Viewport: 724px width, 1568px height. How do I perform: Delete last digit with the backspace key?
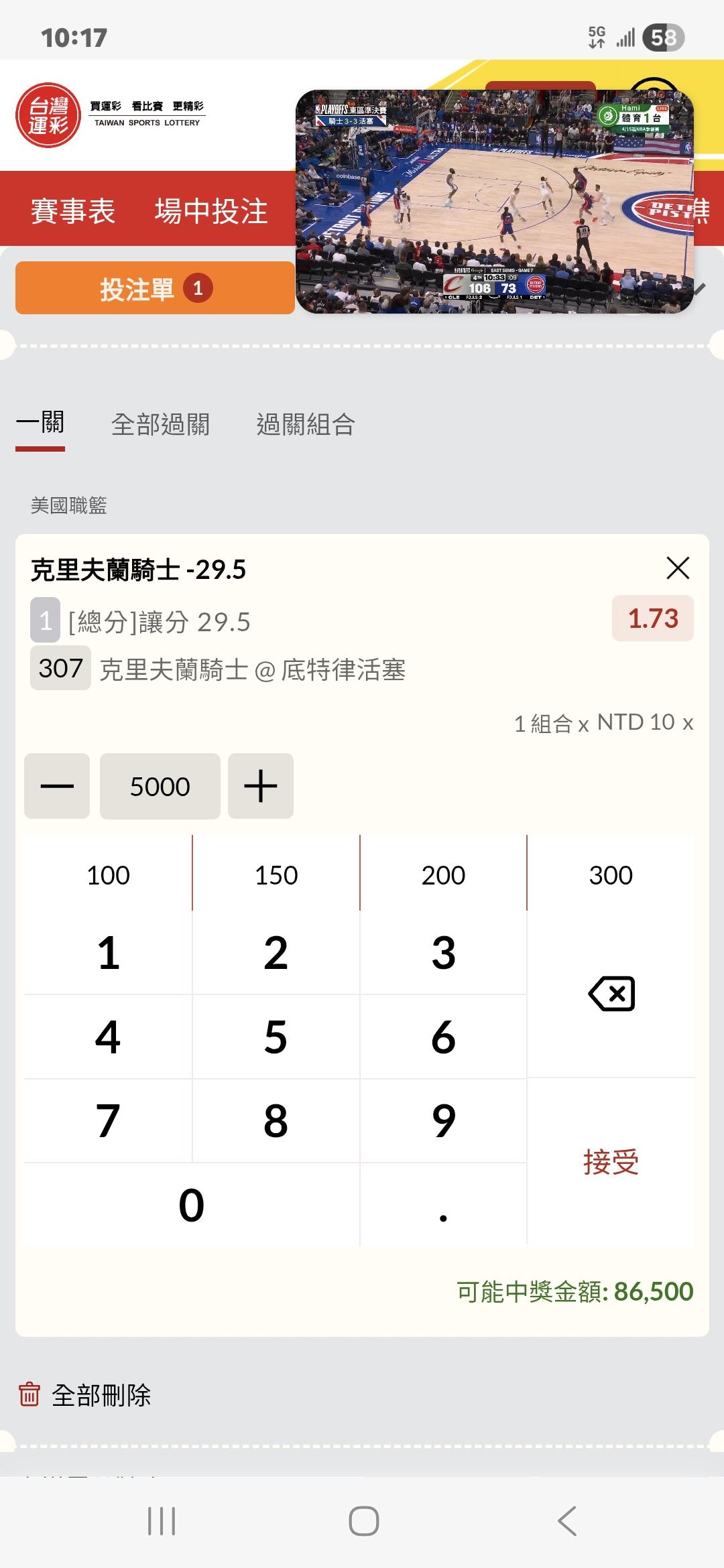(611, 994)
